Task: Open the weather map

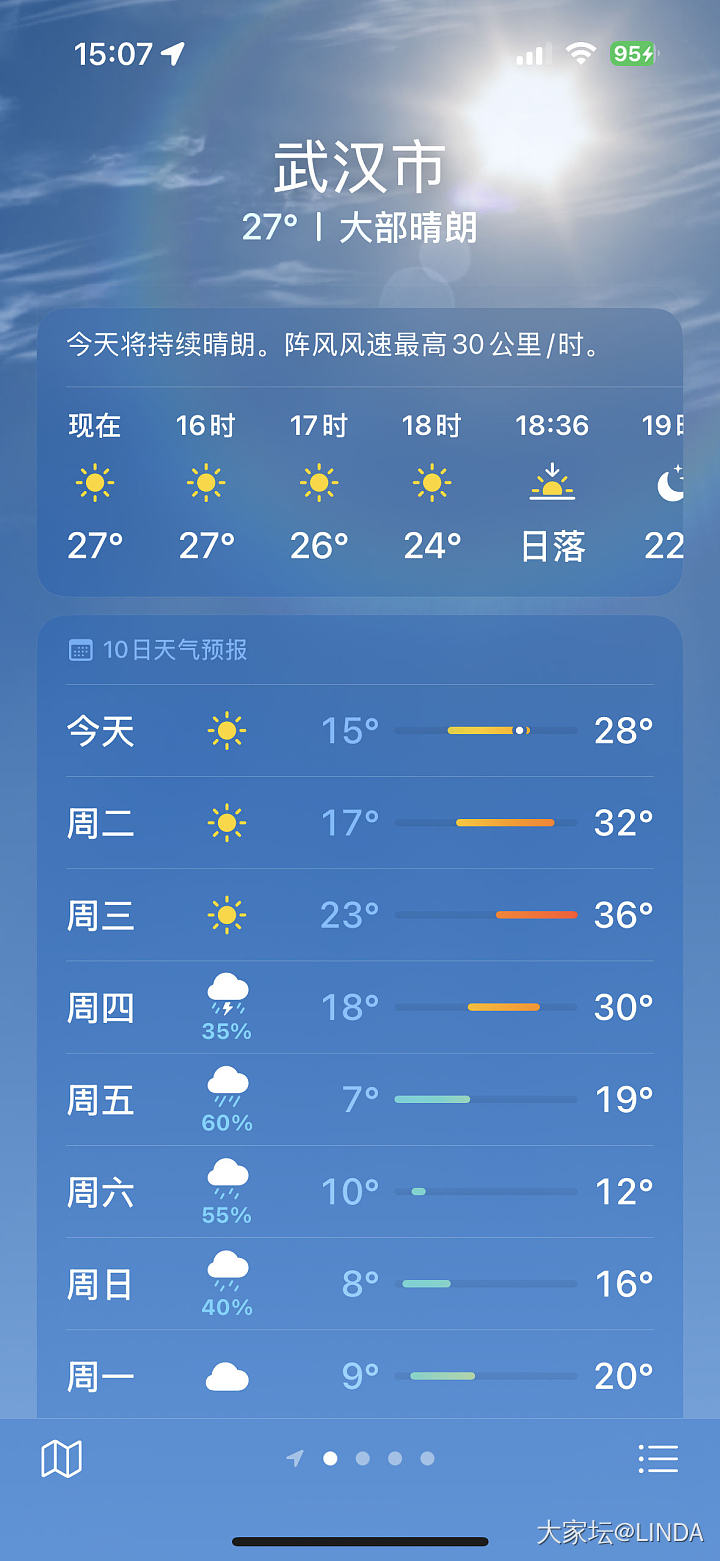Action: click(61, 1459)
